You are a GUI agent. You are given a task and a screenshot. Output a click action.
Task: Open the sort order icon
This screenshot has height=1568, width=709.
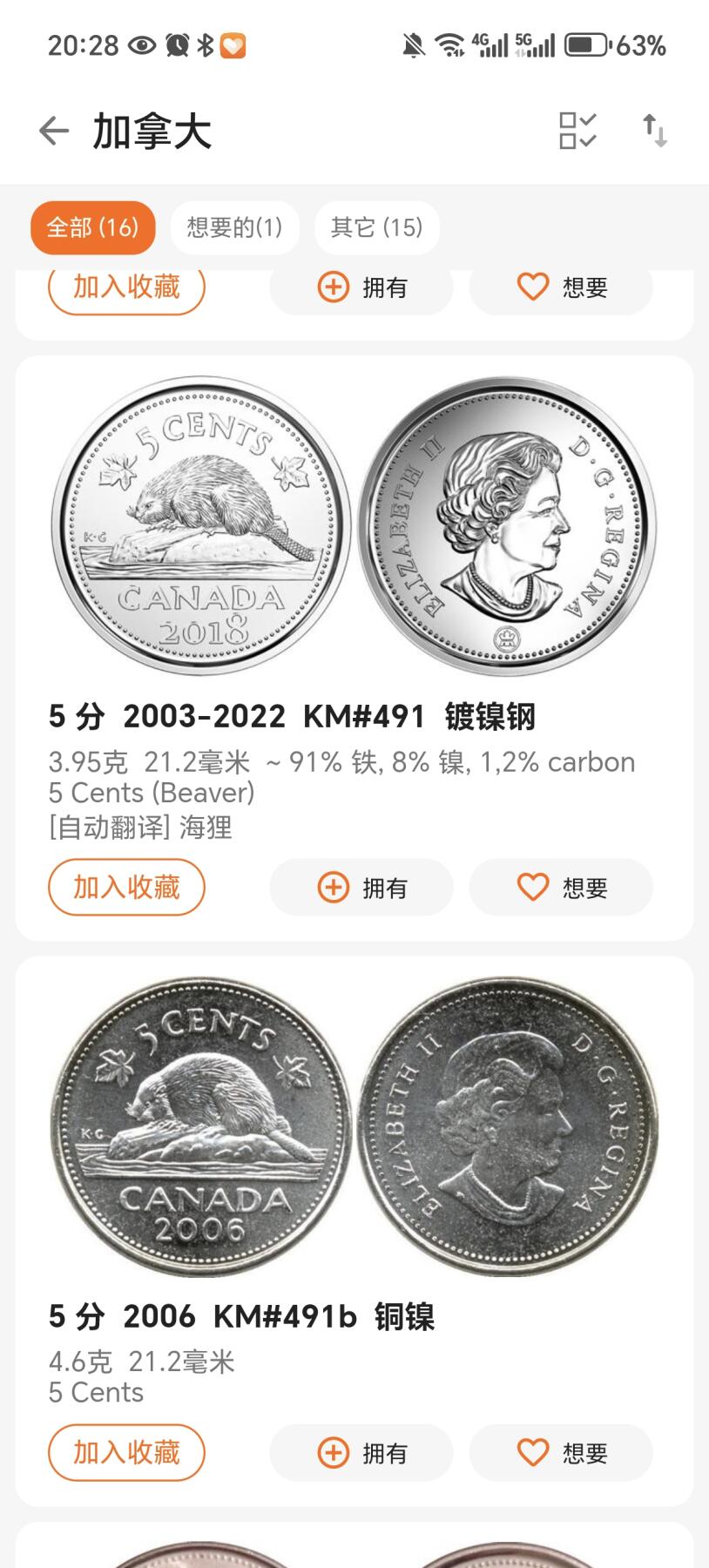click(x=655, y=132)
